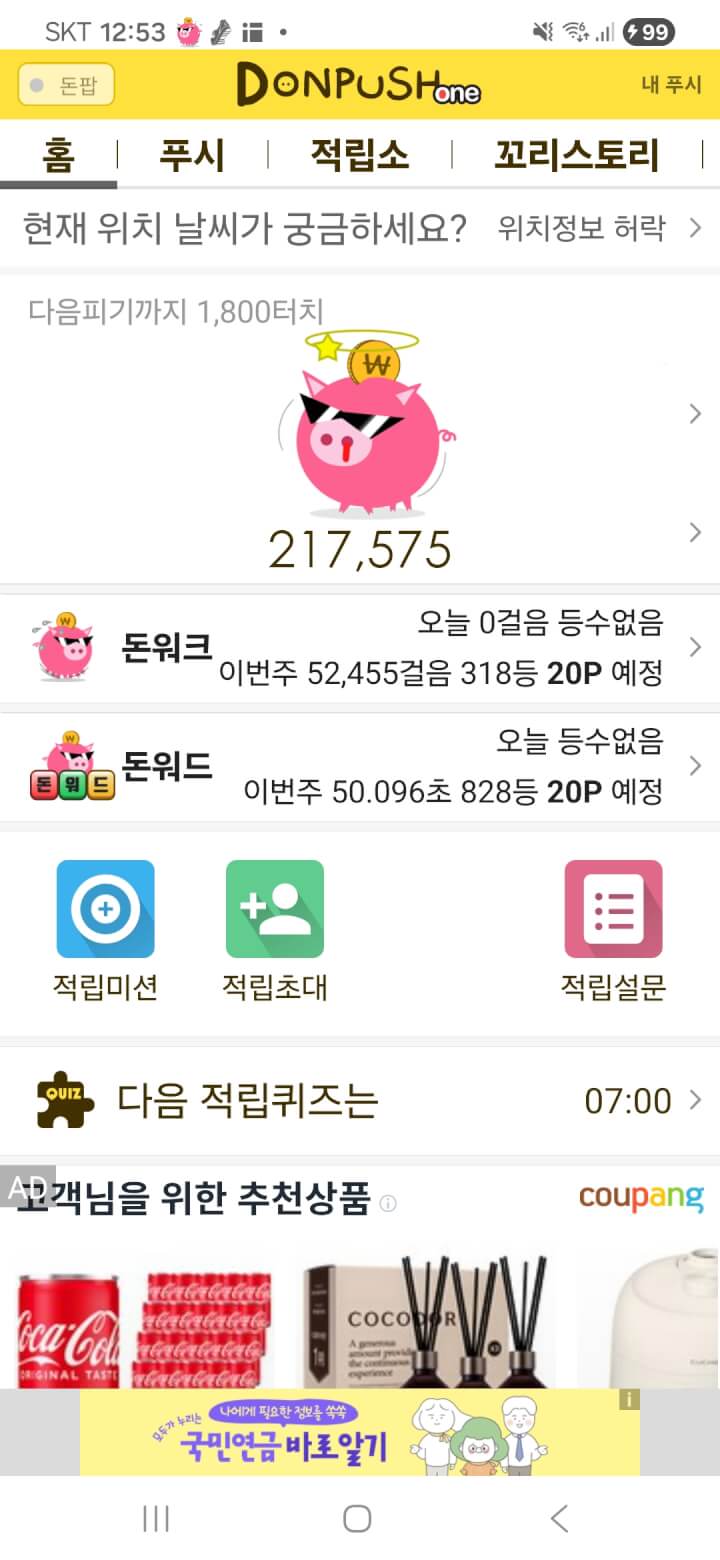Image resolution: width=720 pixels, height=1560 pixels.
Task: Open the 돈워드 word game row
Action: point(360,767)
